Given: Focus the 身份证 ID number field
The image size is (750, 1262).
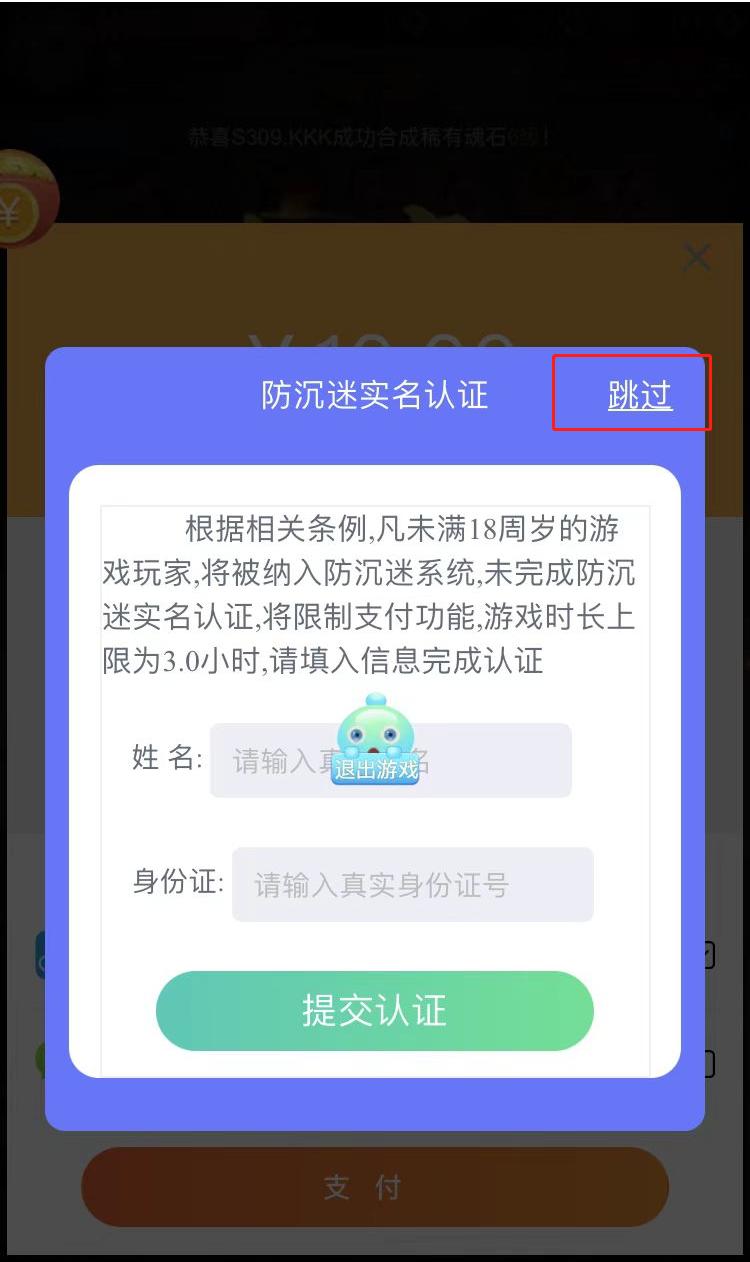Looking at the screenshot, I should pyautogui.click(x=412, y=884).
